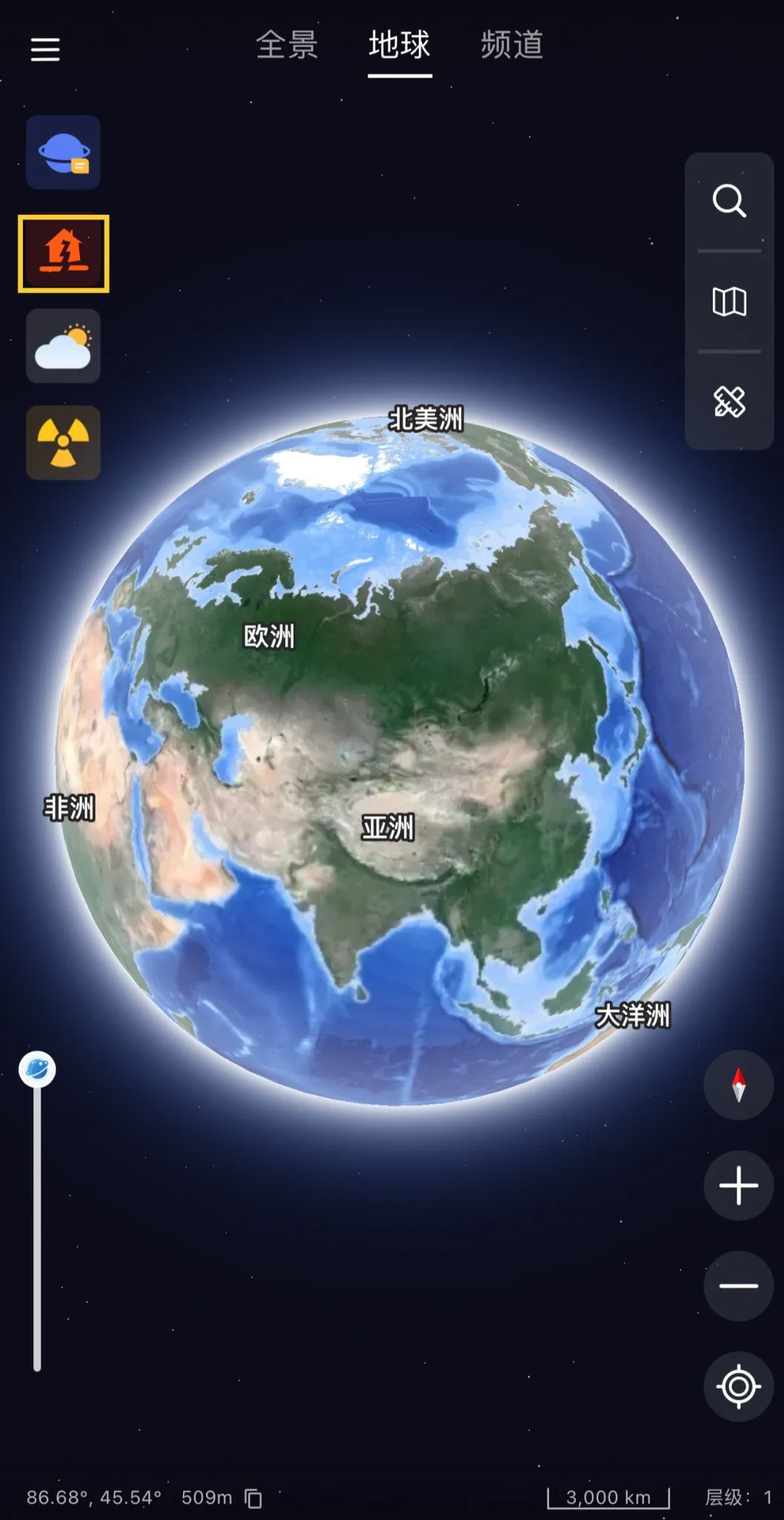784x1520 pixels.
Task: Open the nuclear radiation layer
Action: [x=64, y=442]
